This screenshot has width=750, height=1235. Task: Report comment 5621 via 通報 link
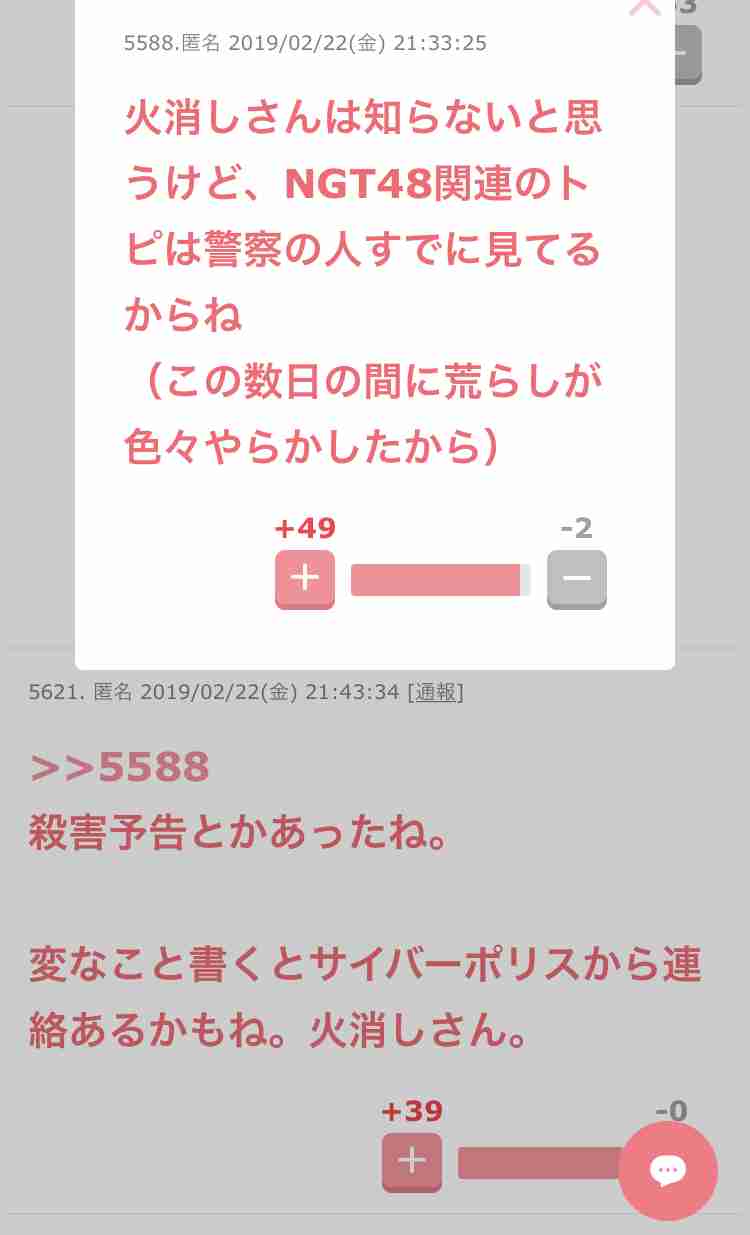(x=435, y=692)
